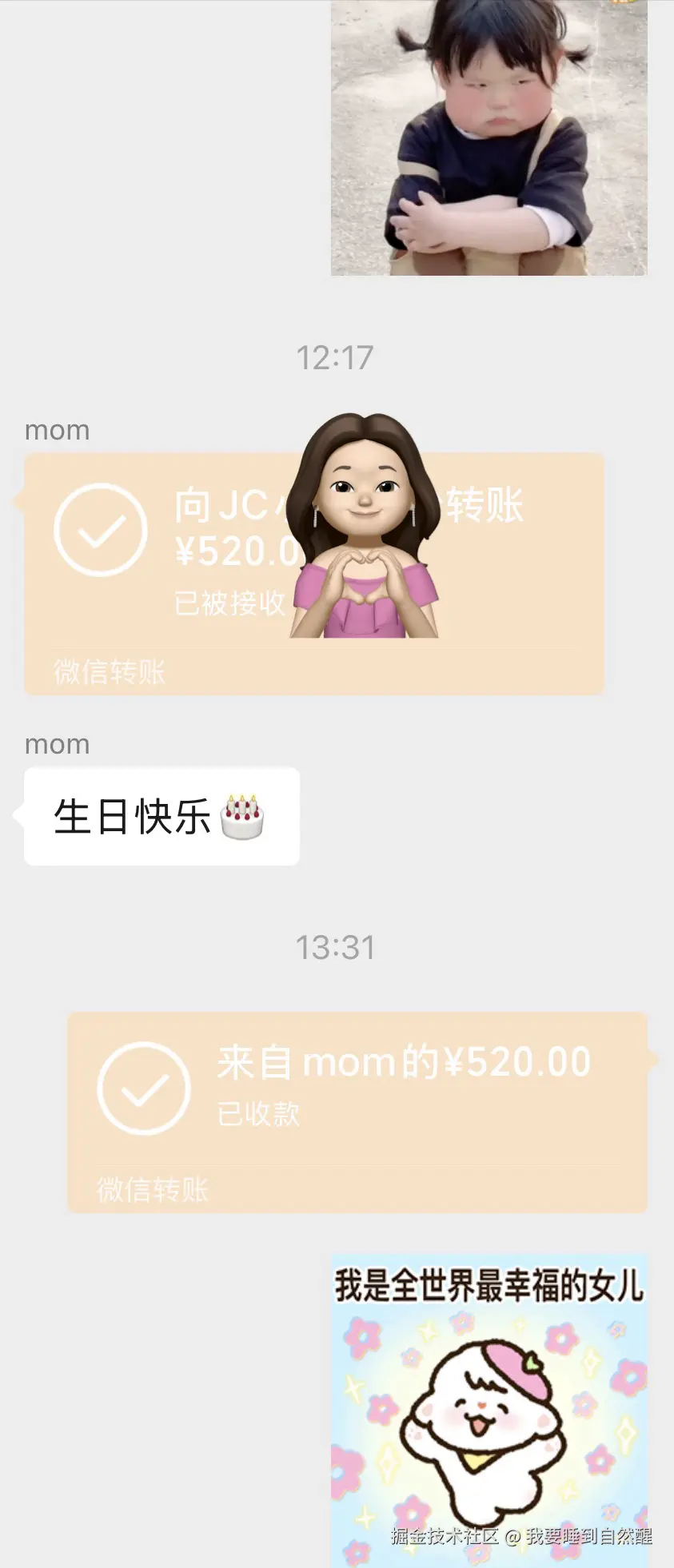Image resolution: width=674 pixels, height=1568 pixels.
Task: Open the pouting child sticker image
Action: pos(489,137)
